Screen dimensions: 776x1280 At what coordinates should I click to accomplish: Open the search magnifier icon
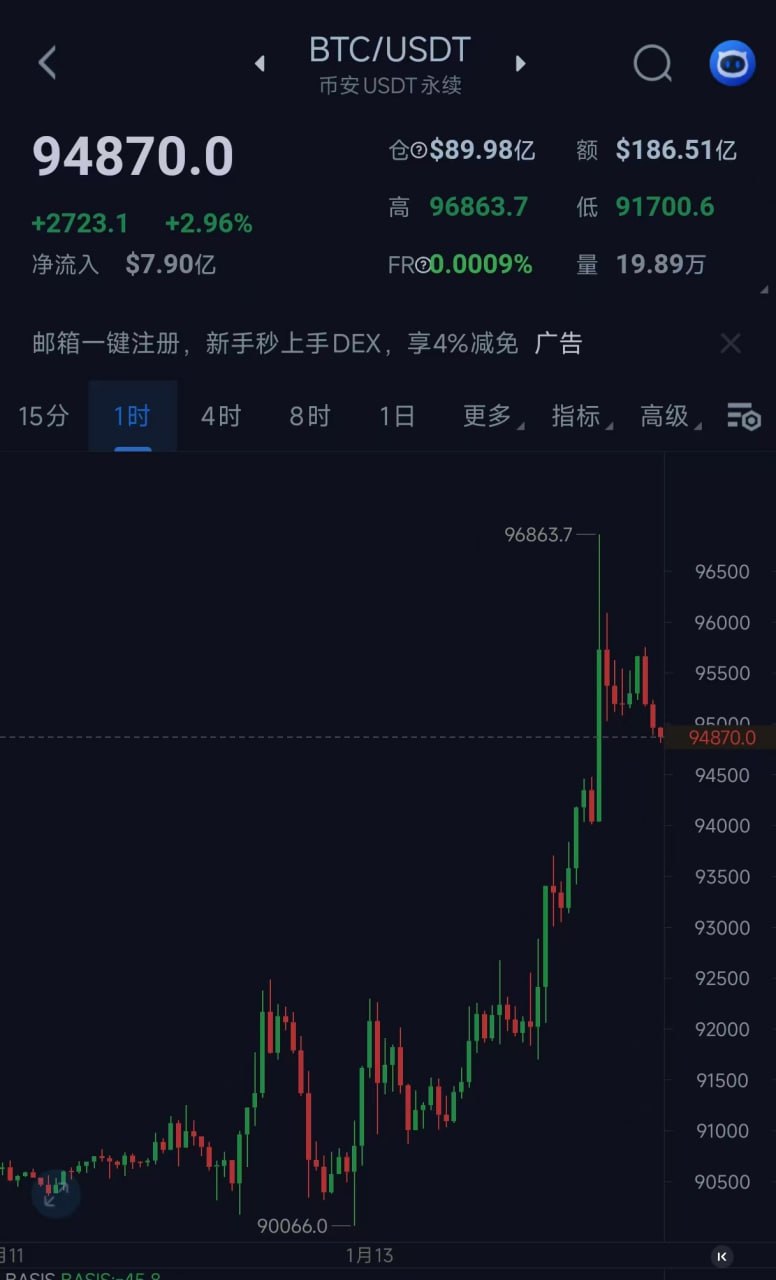coord(652,64)
